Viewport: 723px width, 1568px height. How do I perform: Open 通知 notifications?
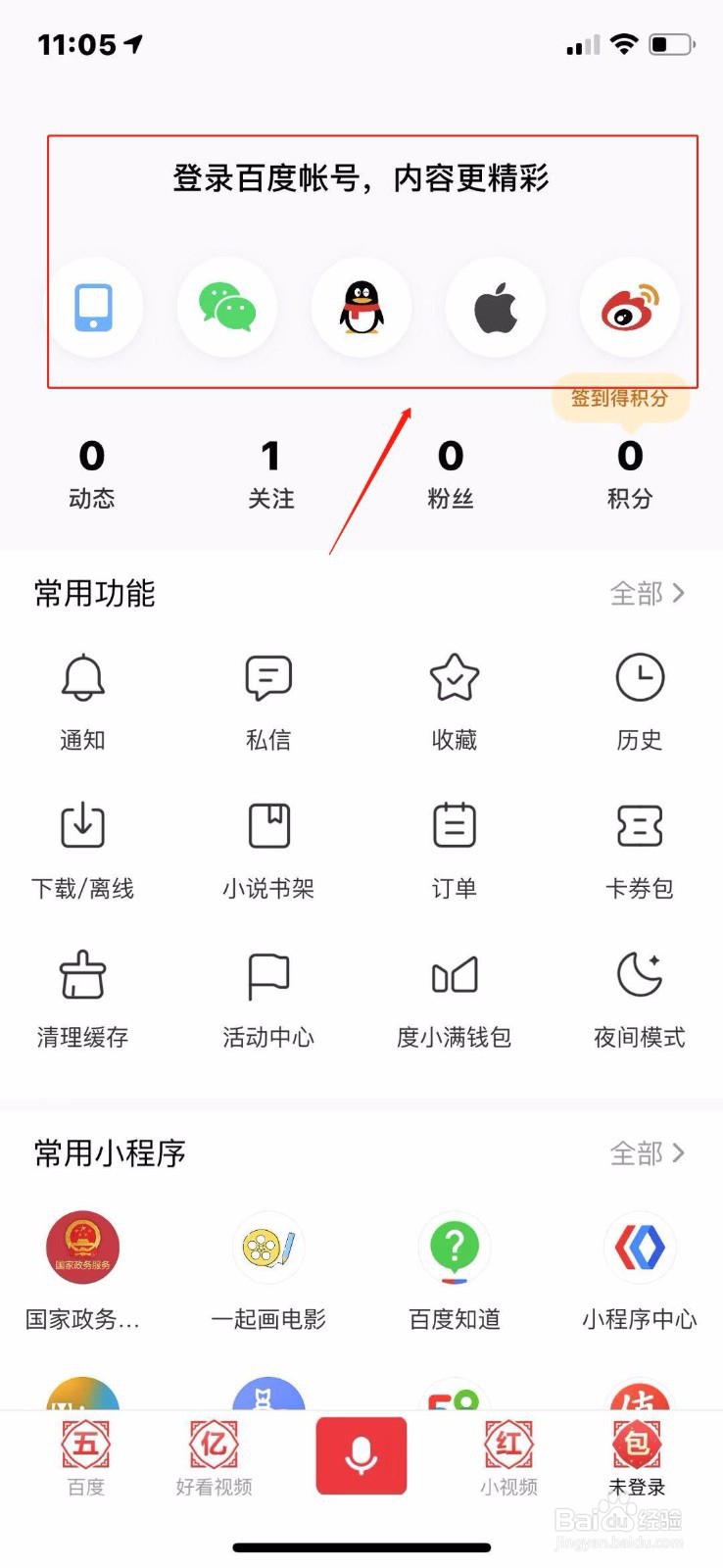[x=83, y=702]
